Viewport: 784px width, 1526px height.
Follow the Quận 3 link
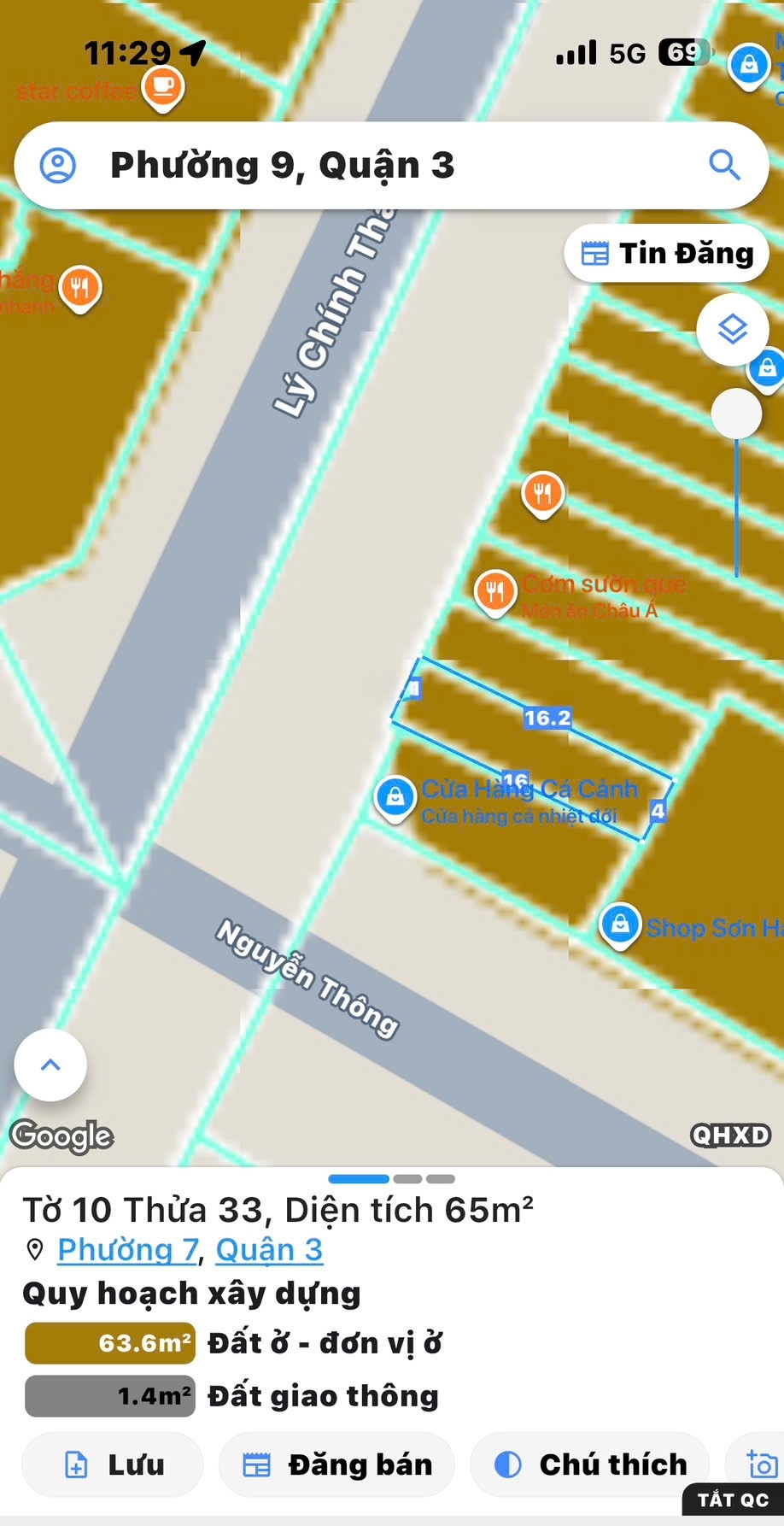[x=269, y=1249]
